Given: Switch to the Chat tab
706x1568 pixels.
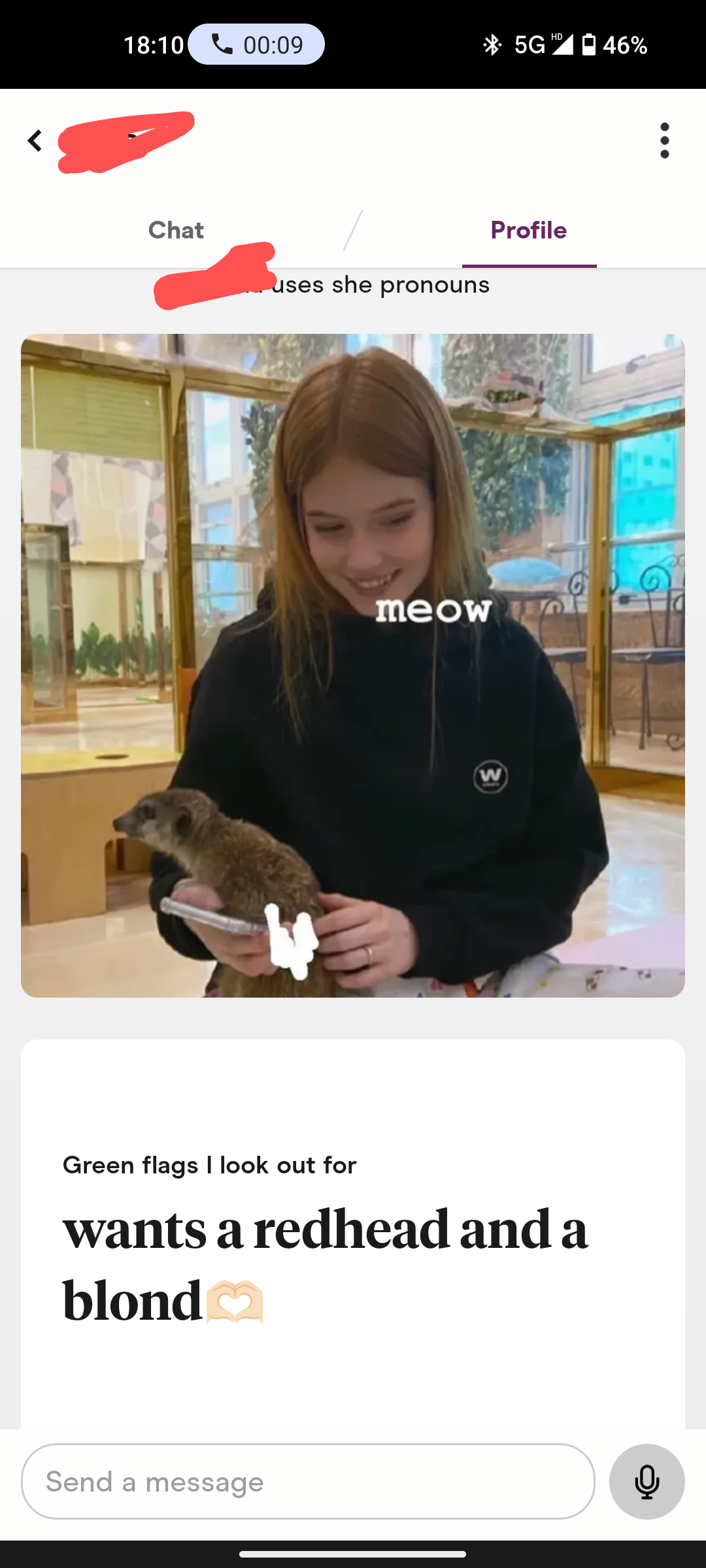Looking at the screenshot, I should tap(176, 230).
